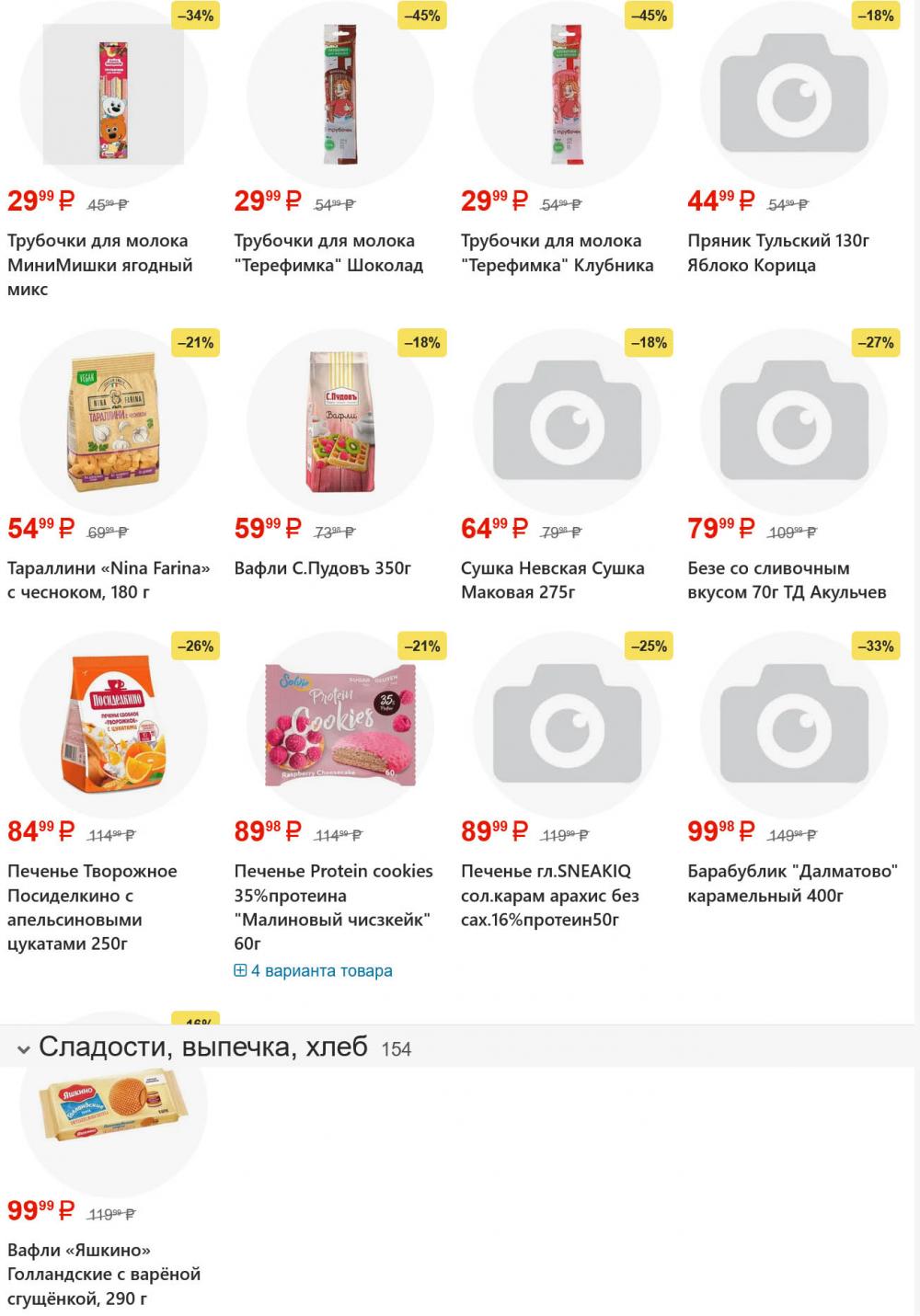
Task: View Вафли С.Пудовъ 350г
Action: pos(322,568)
